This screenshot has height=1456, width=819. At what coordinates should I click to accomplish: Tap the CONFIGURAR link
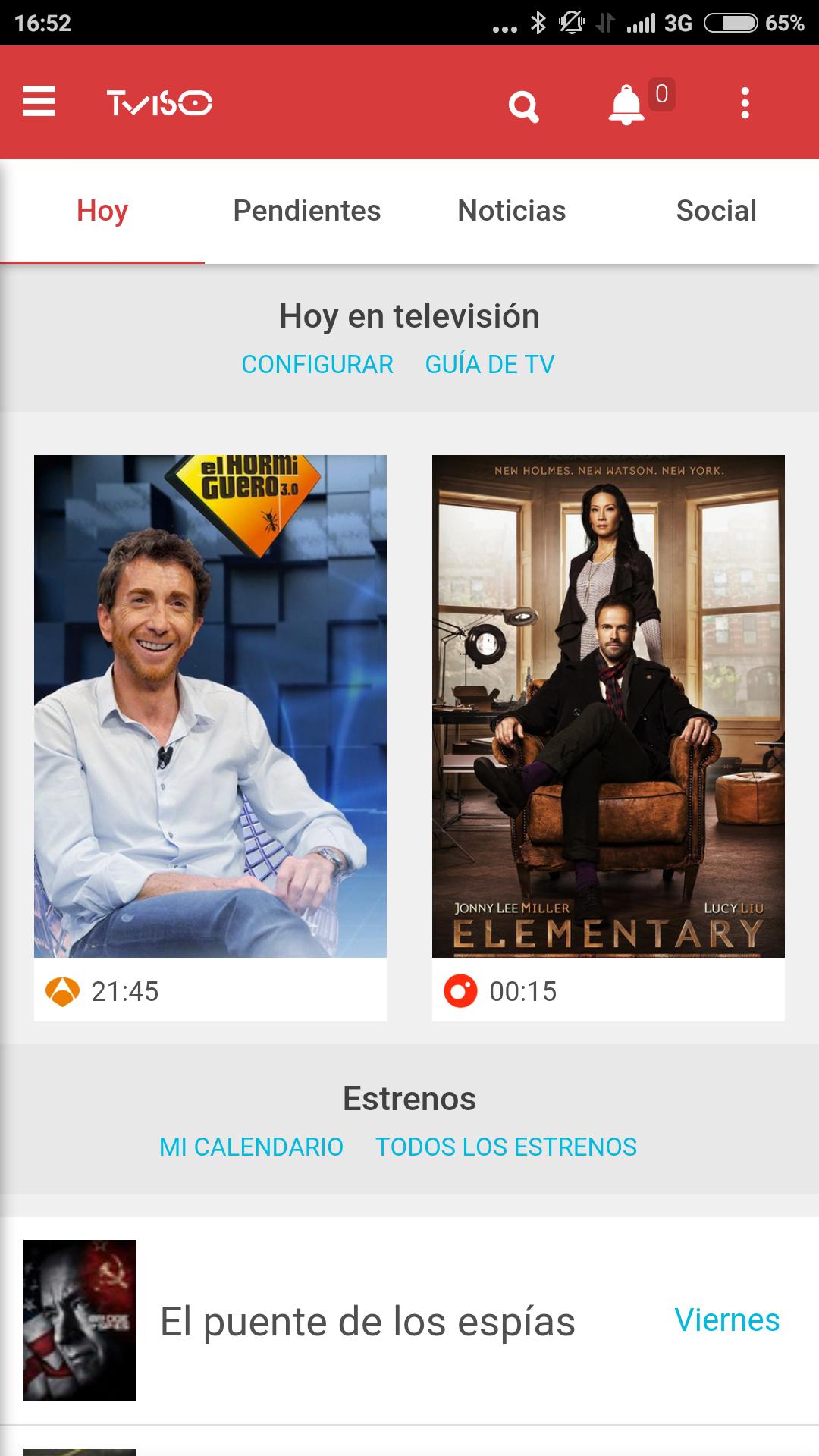coord(317,365)
